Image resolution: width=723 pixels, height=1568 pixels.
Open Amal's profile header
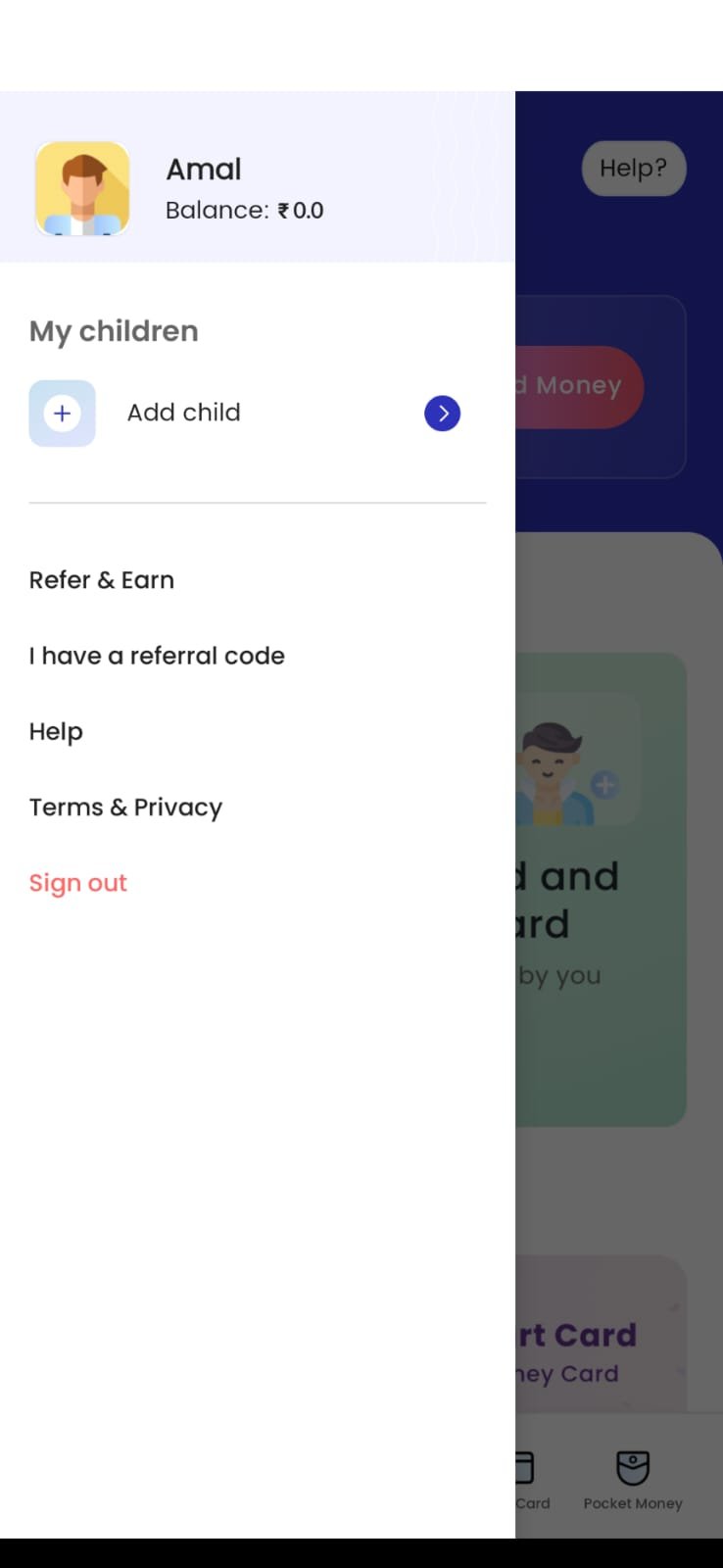pyautogui.click(x=257, y=177)
